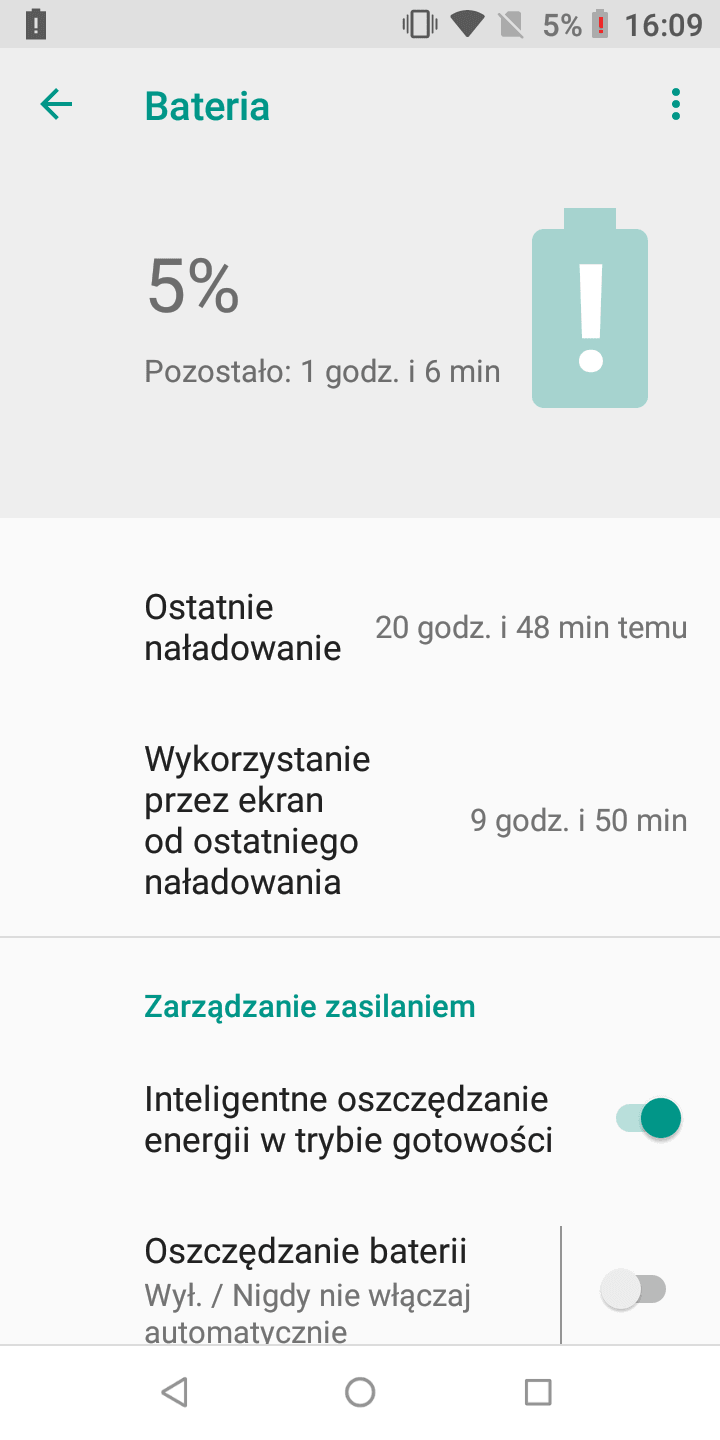Viewport: 720px width, 1440px height.
Task: Disable Inteligentne oszczędzanie energii switch
Action: click(x=648, y=1118)
